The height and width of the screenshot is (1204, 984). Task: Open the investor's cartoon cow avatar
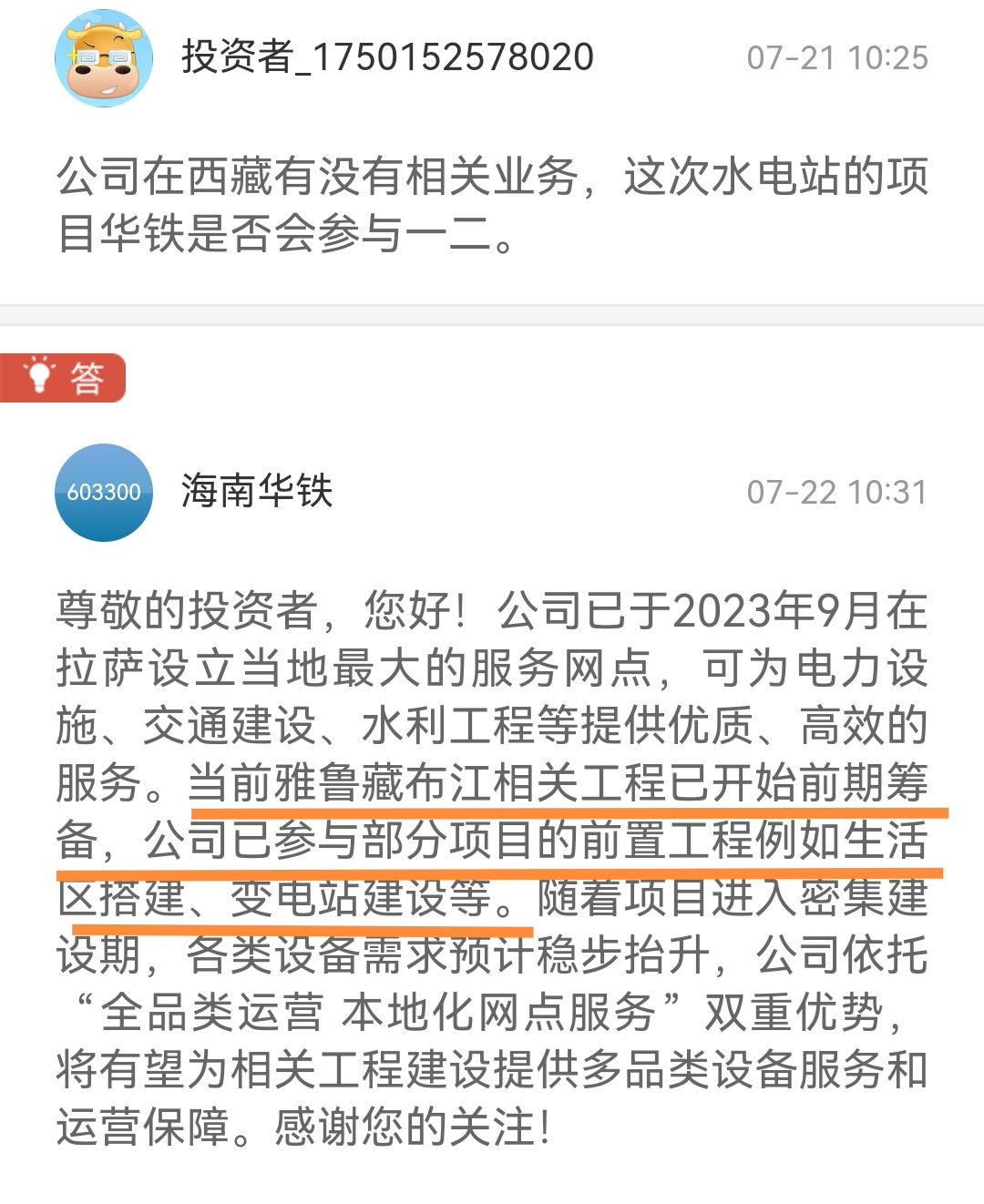(x=103, y=60)
